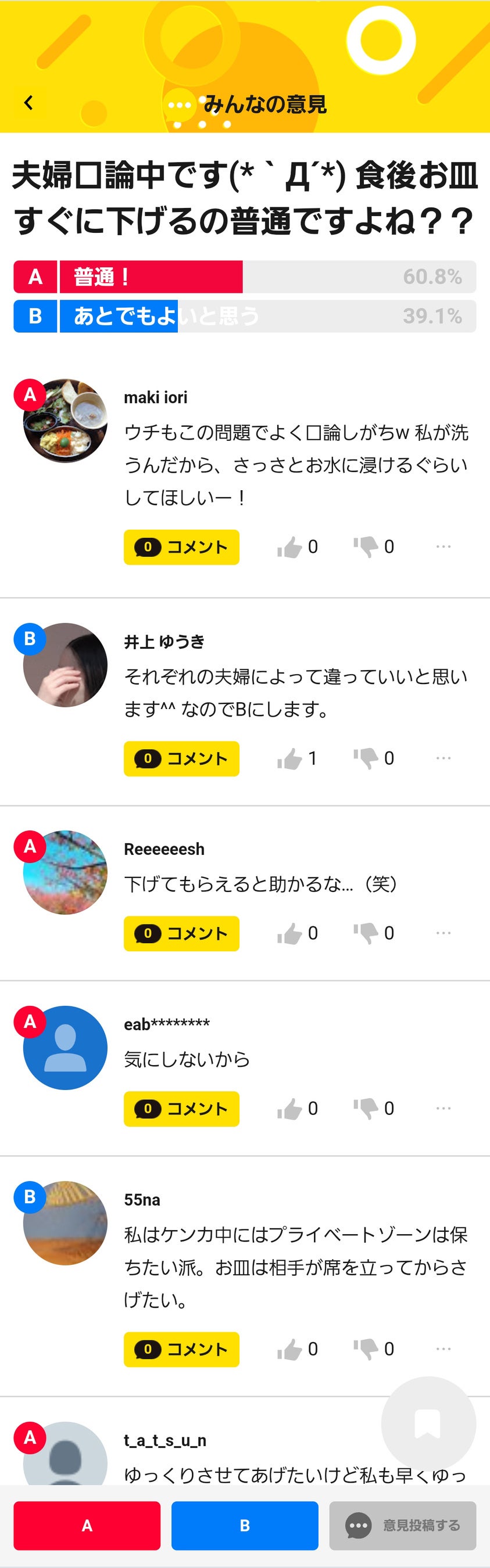This screenshot has height=1568, width=490.
Task: Tap 意見投稿する to post opinion
Action: coord(402,1525)
